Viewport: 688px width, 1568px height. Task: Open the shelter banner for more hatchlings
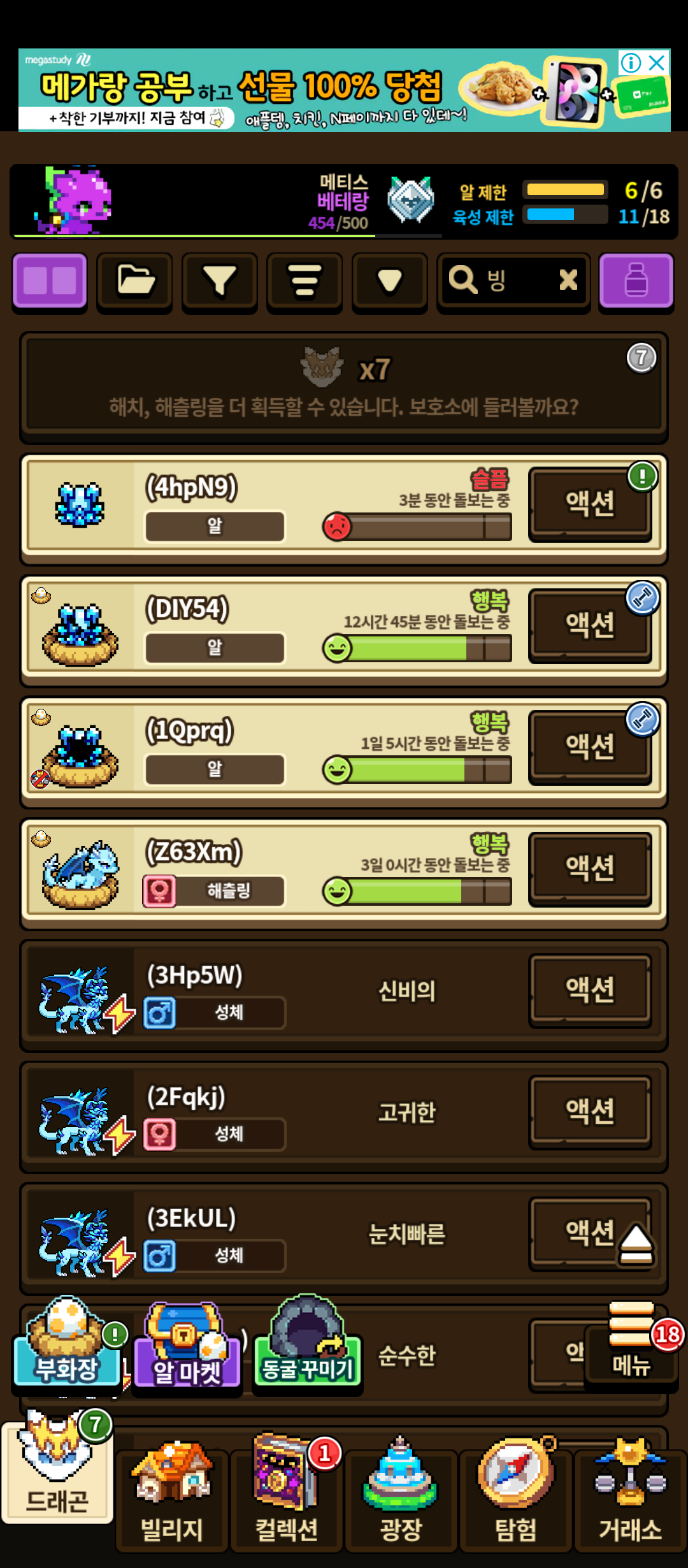click(344, 386)
